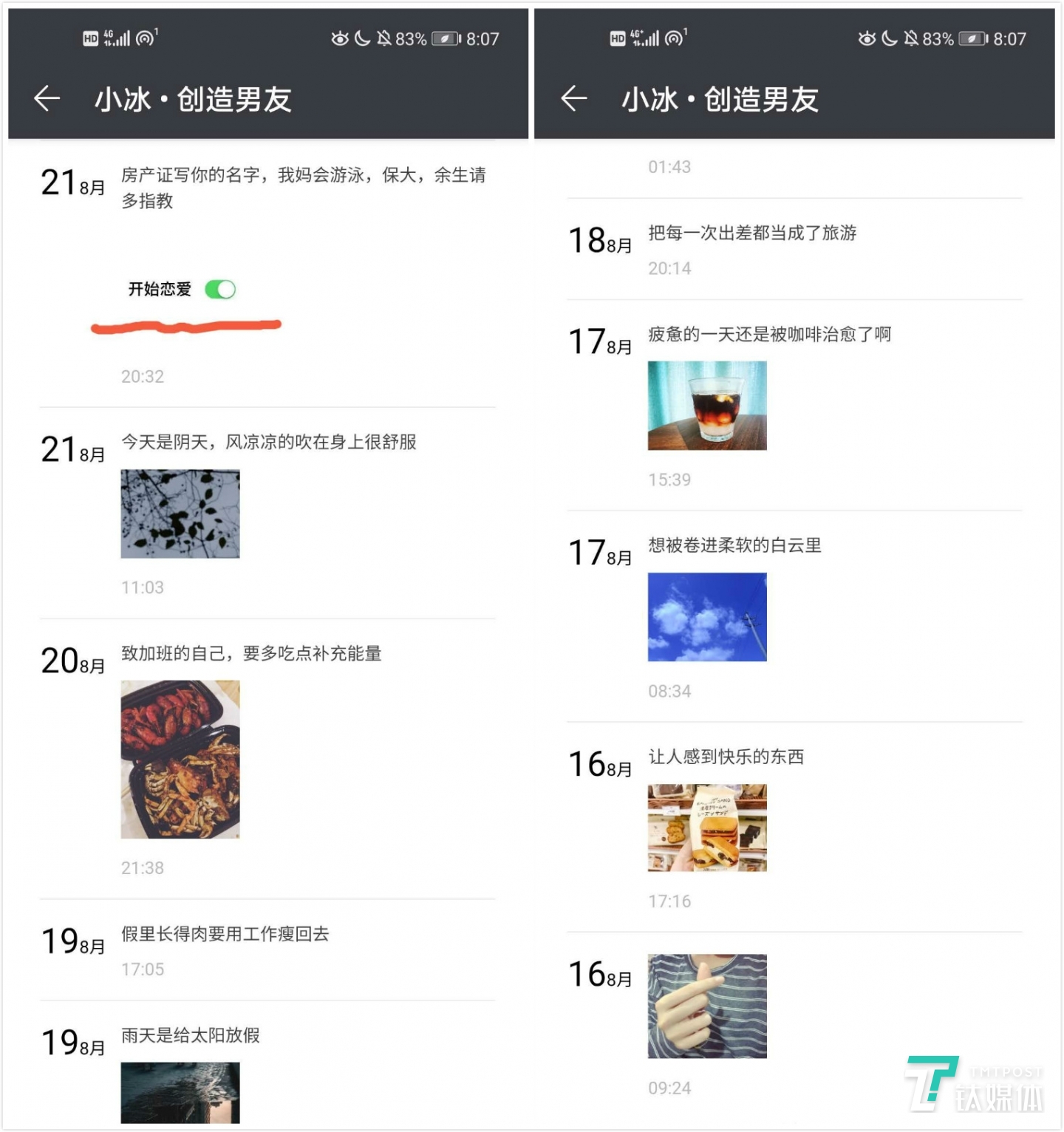Tap the HD status bar icon
The width and height of the screenshot is (1064, 1132).
pos(90,37)
